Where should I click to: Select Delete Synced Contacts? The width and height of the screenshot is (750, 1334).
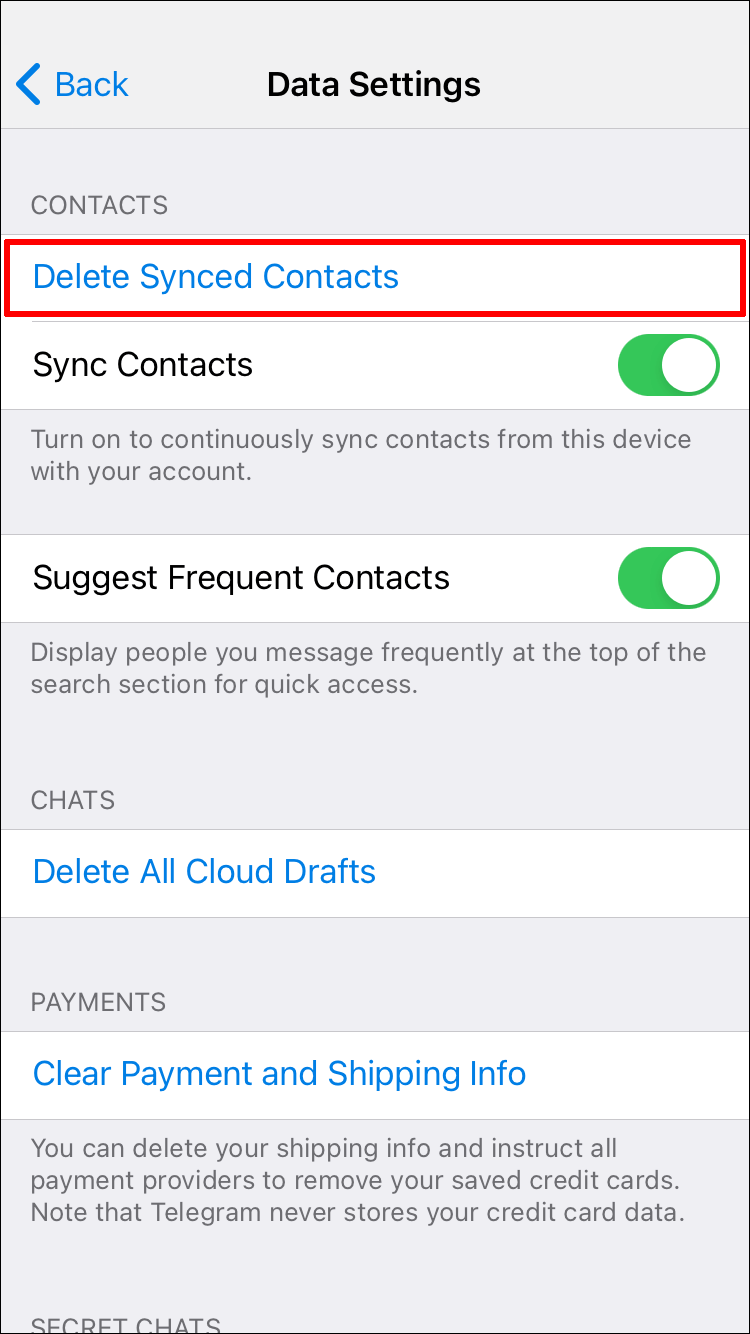coord(216,277)
